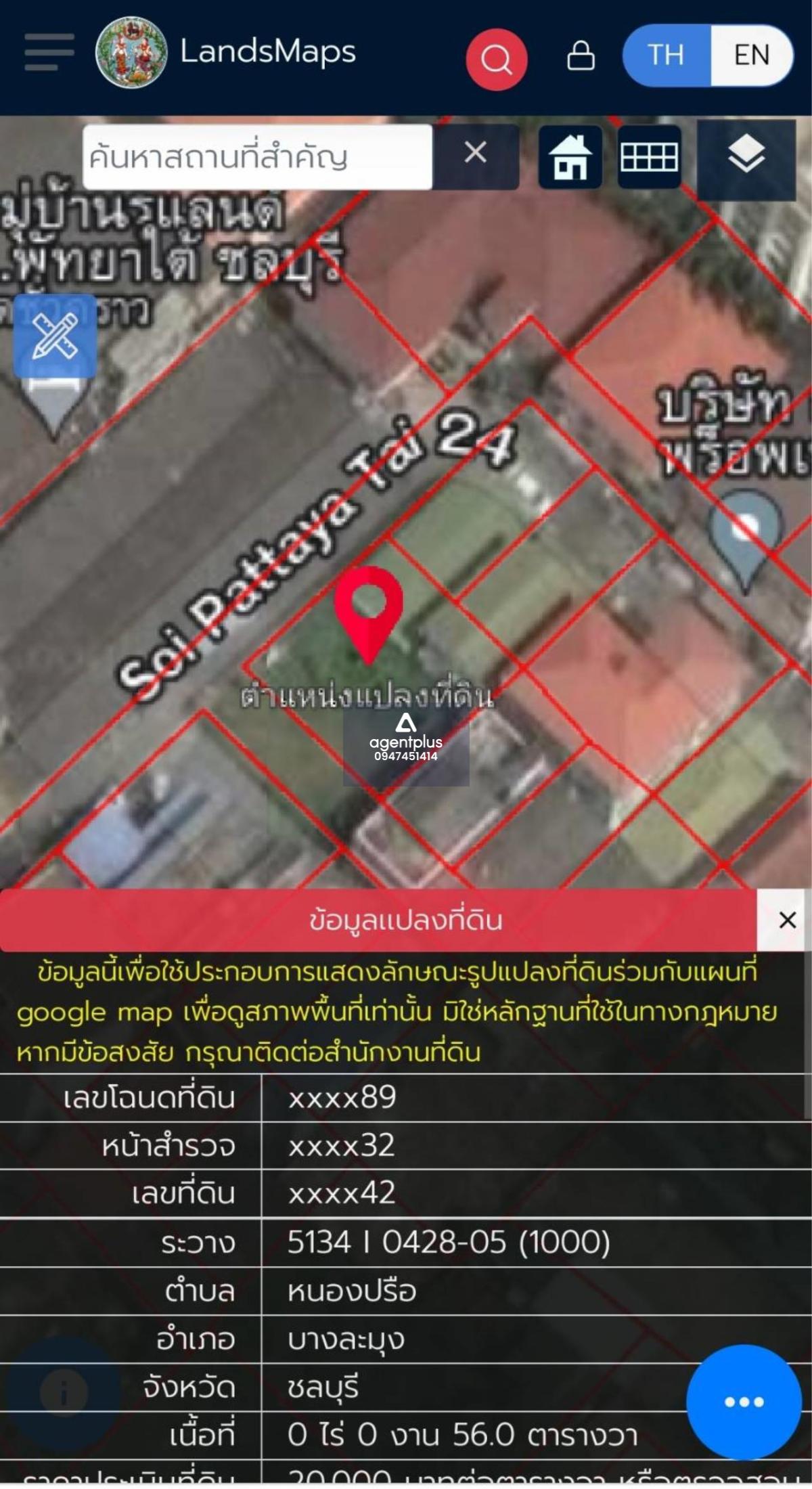Tap the info circle button
Viewport: 812px width, 1489px height.
(x=64, y=1393)
